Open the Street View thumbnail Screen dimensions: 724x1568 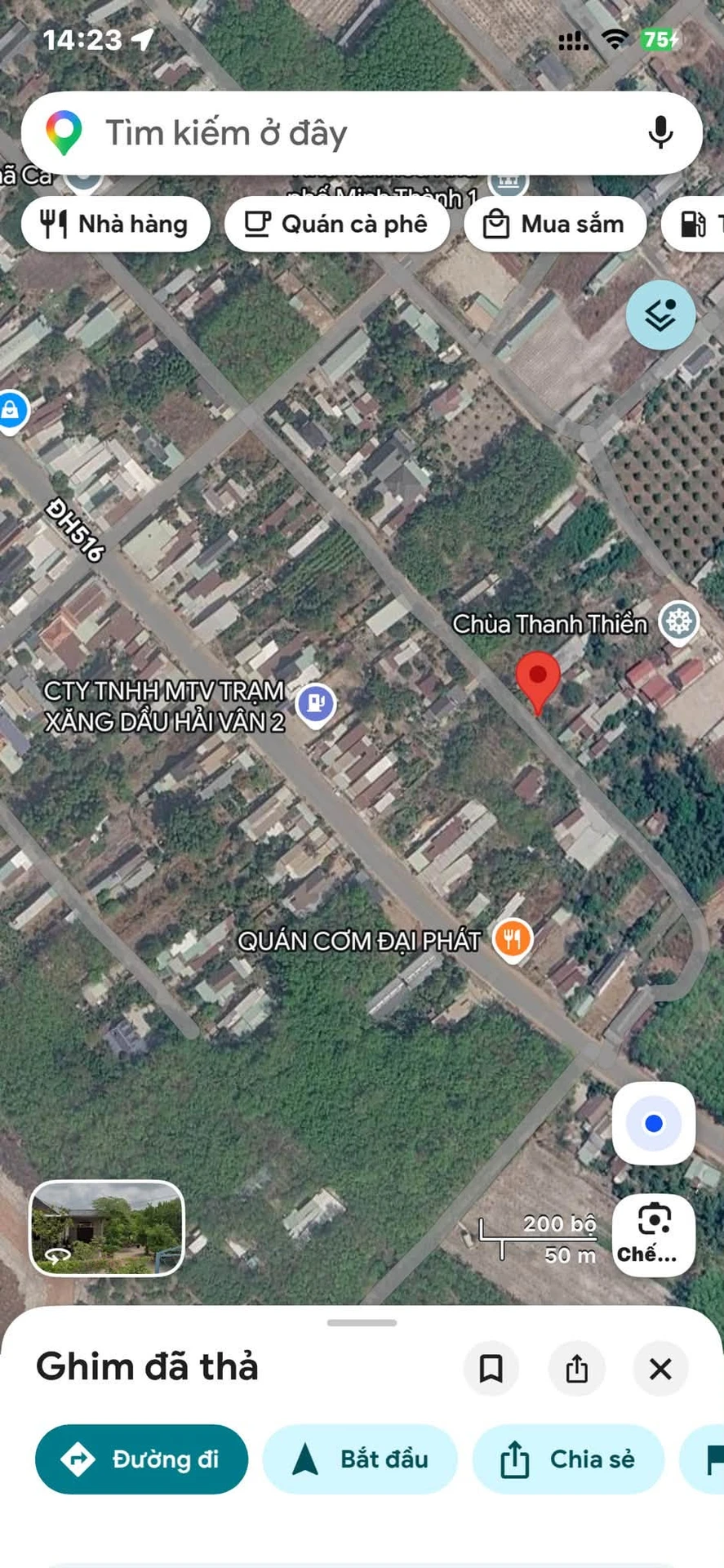click(107, 1228)
